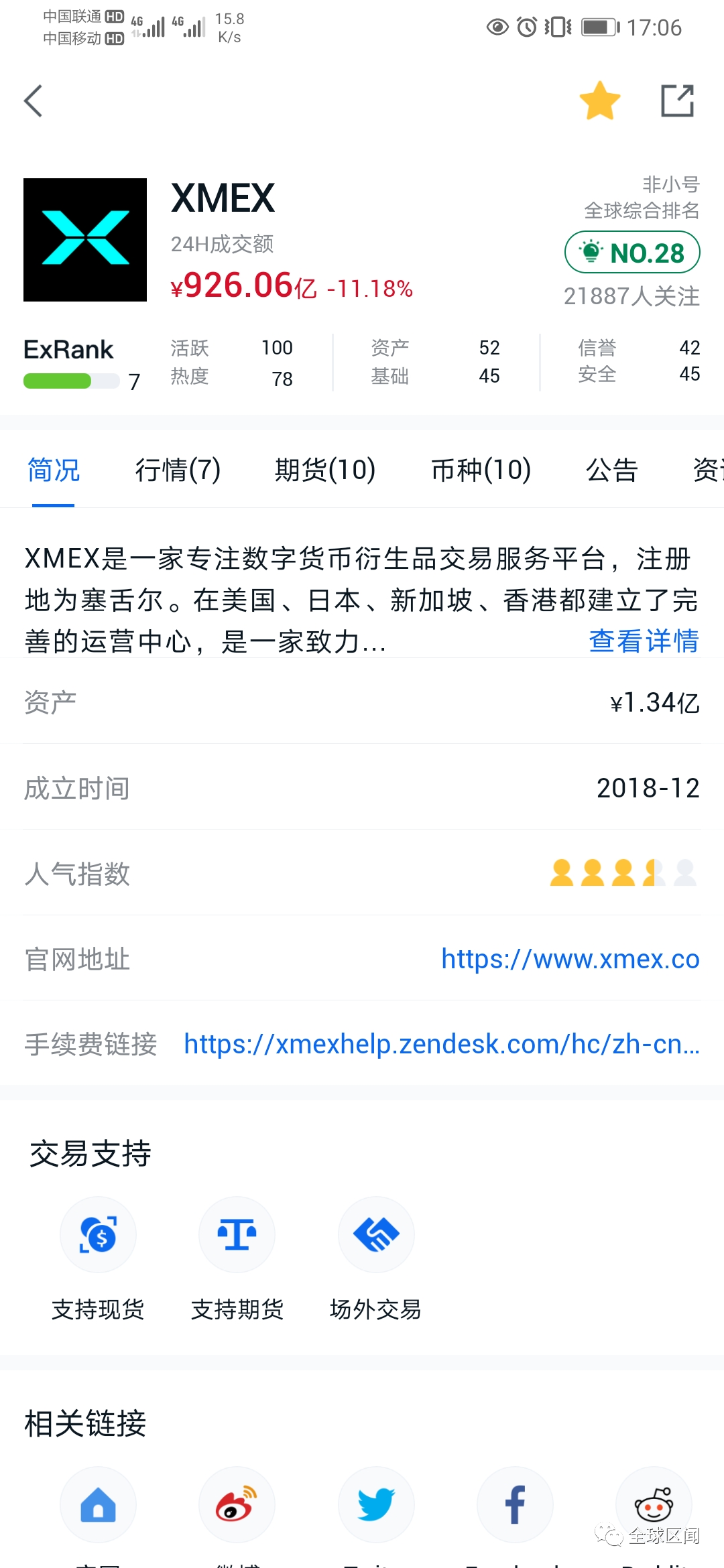Screen dimensions: 724x1568
Task: Open the Twitter icon under 相关链接
Action: pos(375,1504)
